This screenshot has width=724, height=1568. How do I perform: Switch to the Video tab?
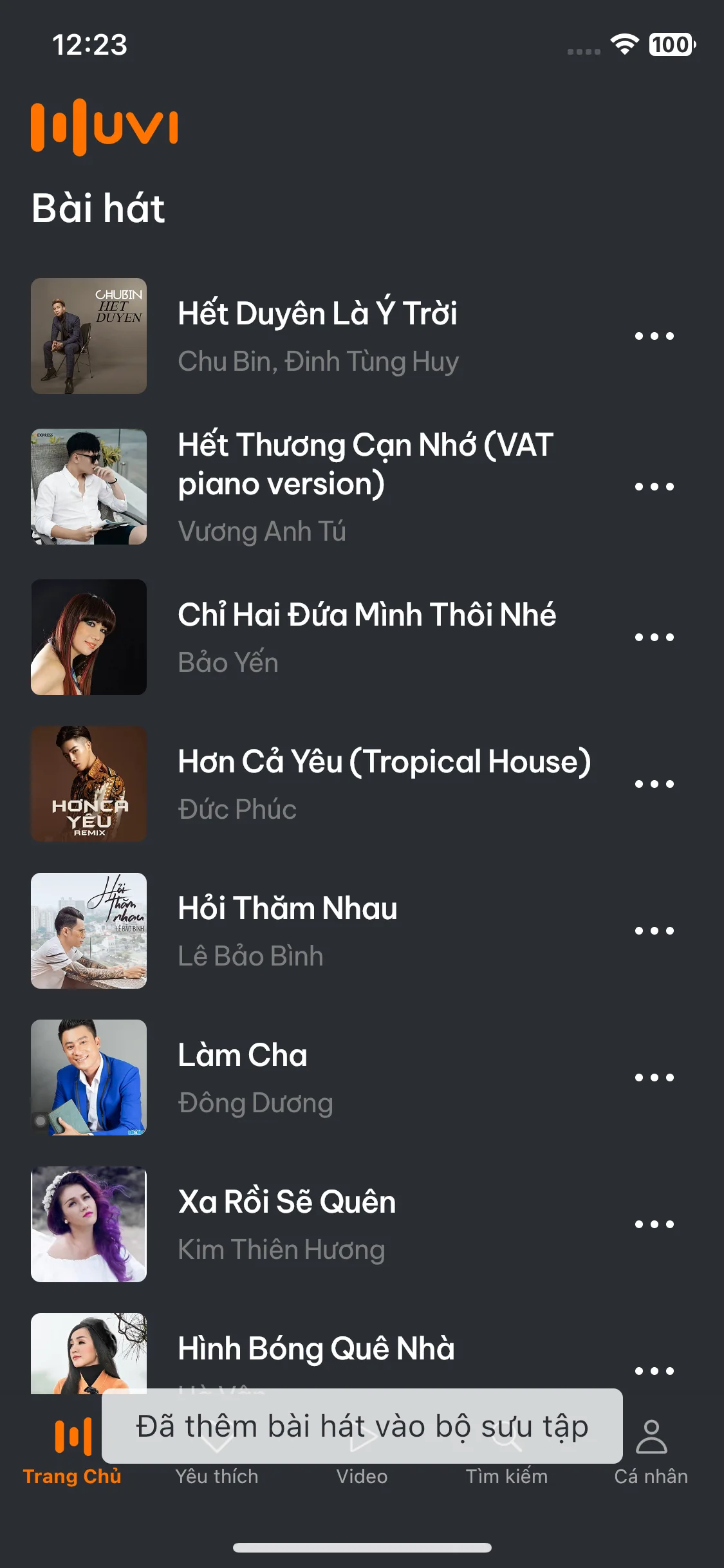362,1475
